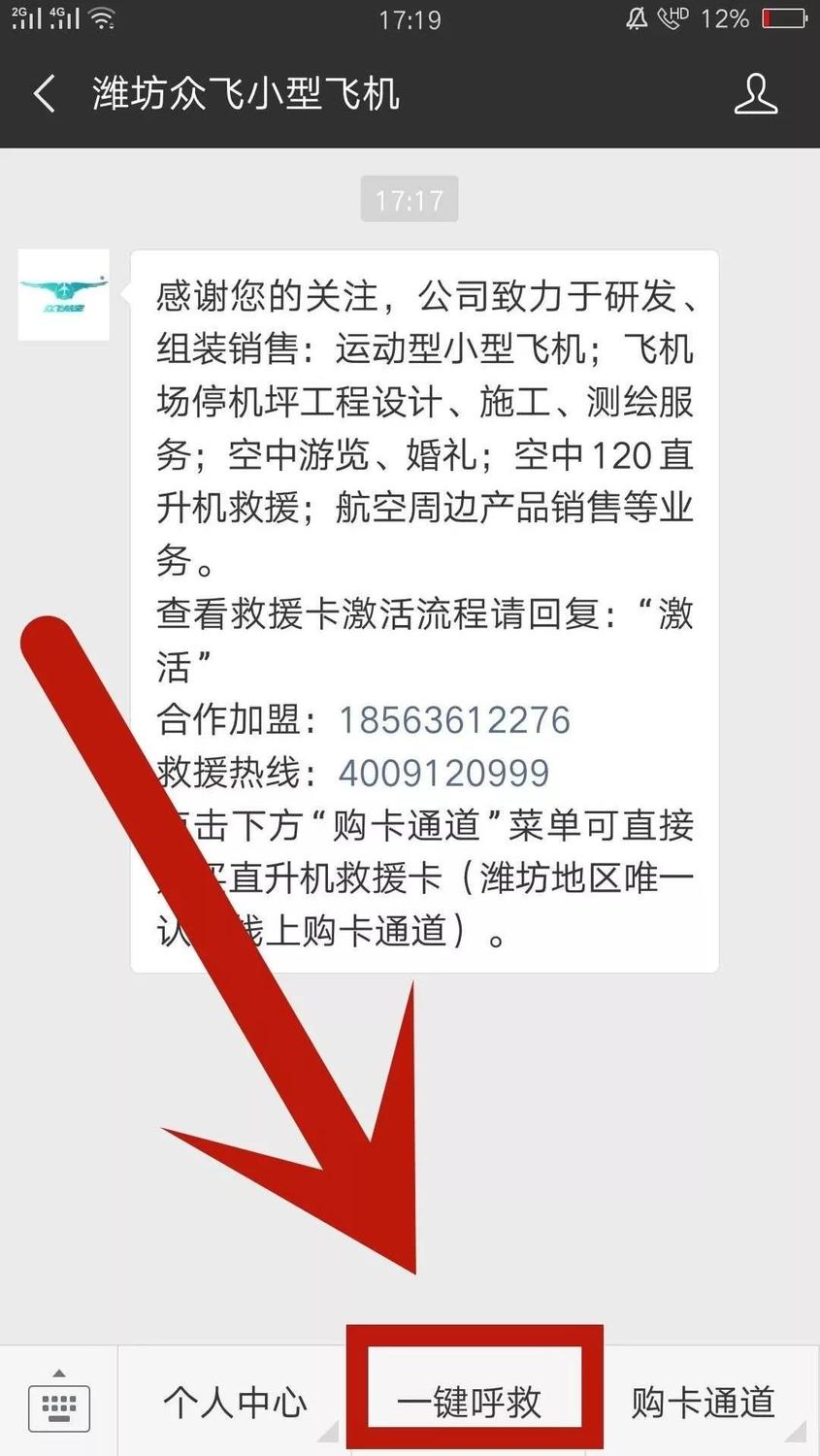Dial rescue hotline 4009120999
This screenshot has height=1456, width=820.
443,773
